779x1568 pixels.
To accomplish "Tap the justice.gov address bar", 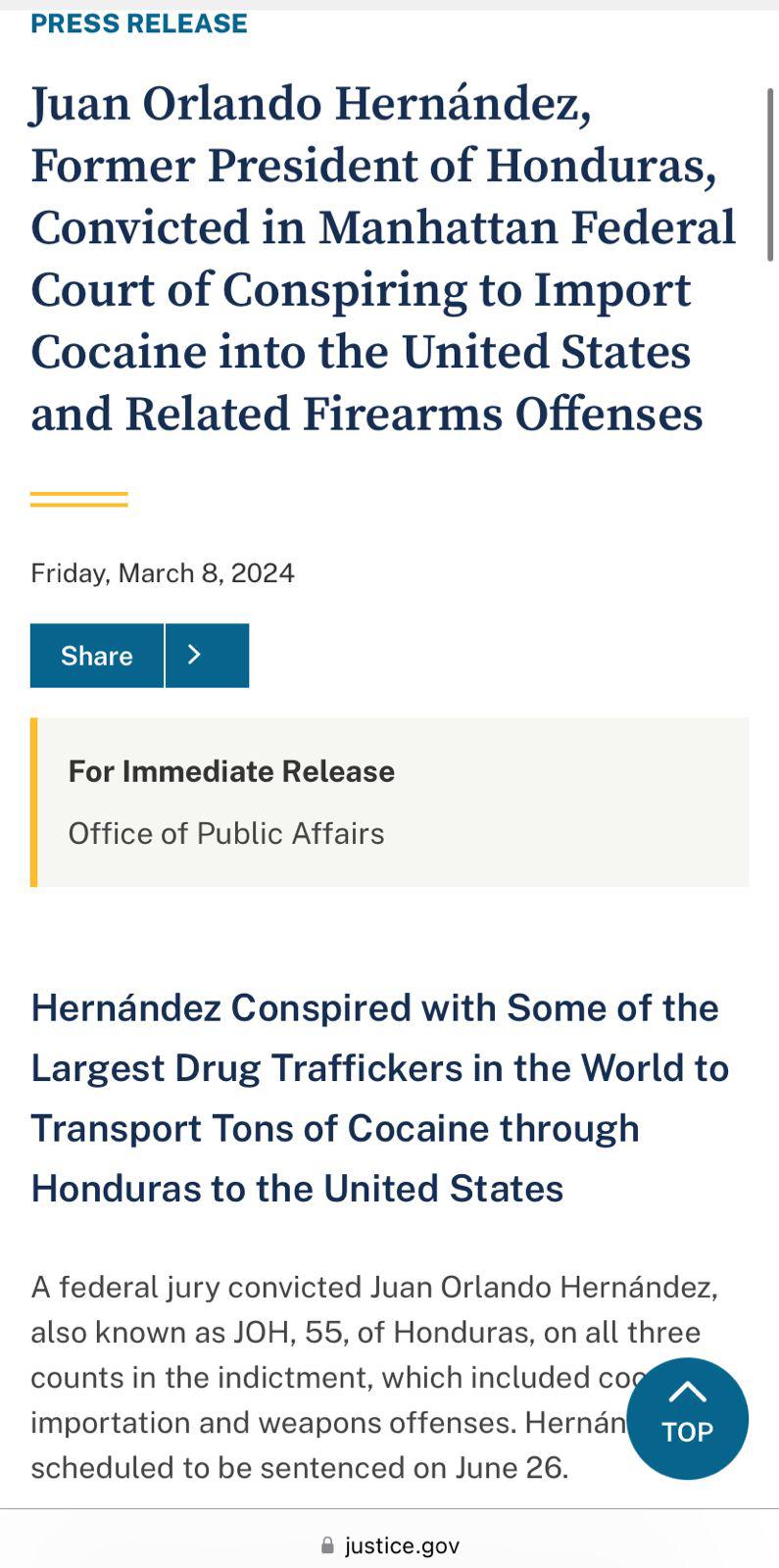I will coord(390,1545).
